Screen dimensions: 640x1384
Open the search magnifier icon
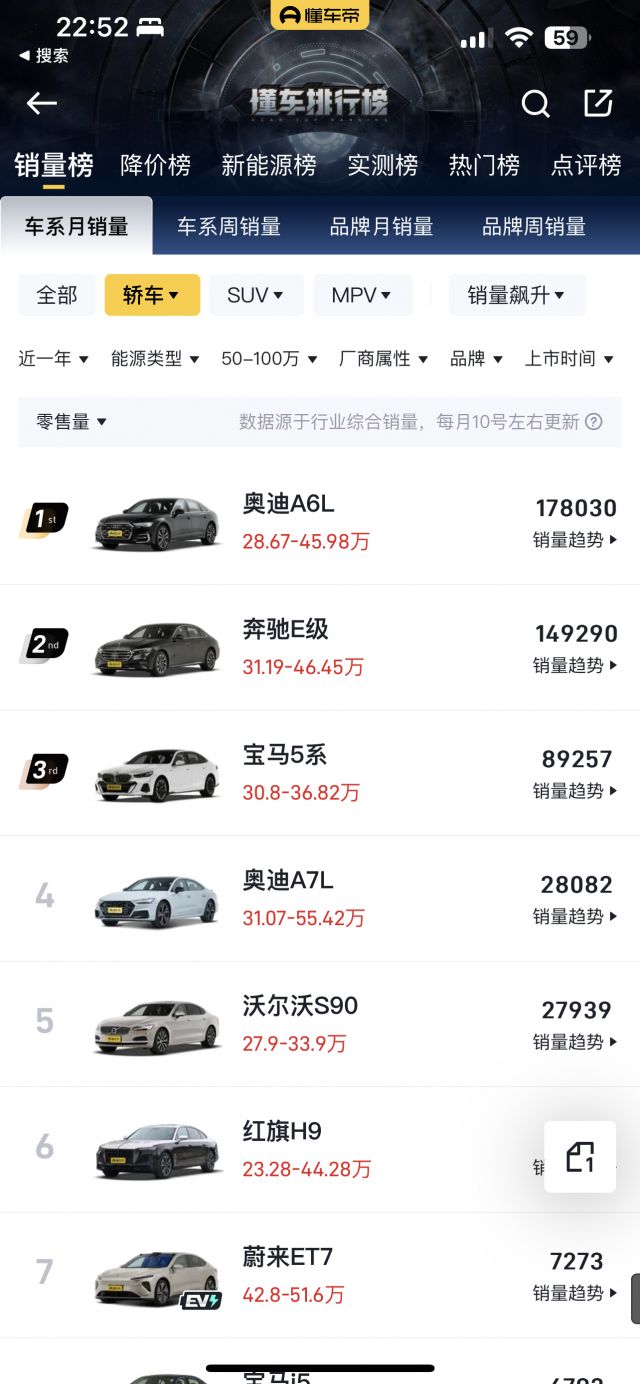(536, 103)
